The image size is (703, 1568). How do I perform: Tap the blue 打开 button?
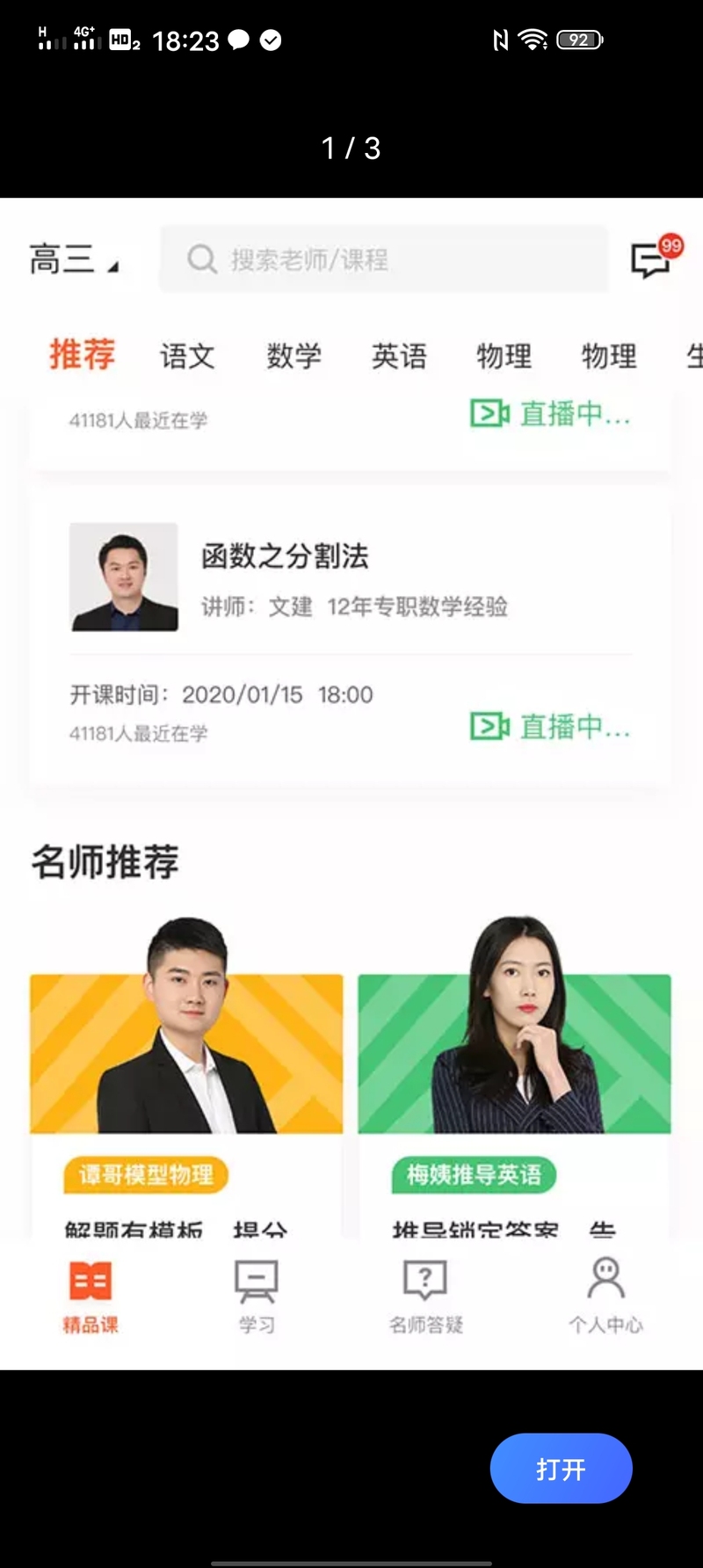(x=561, y=1469)
